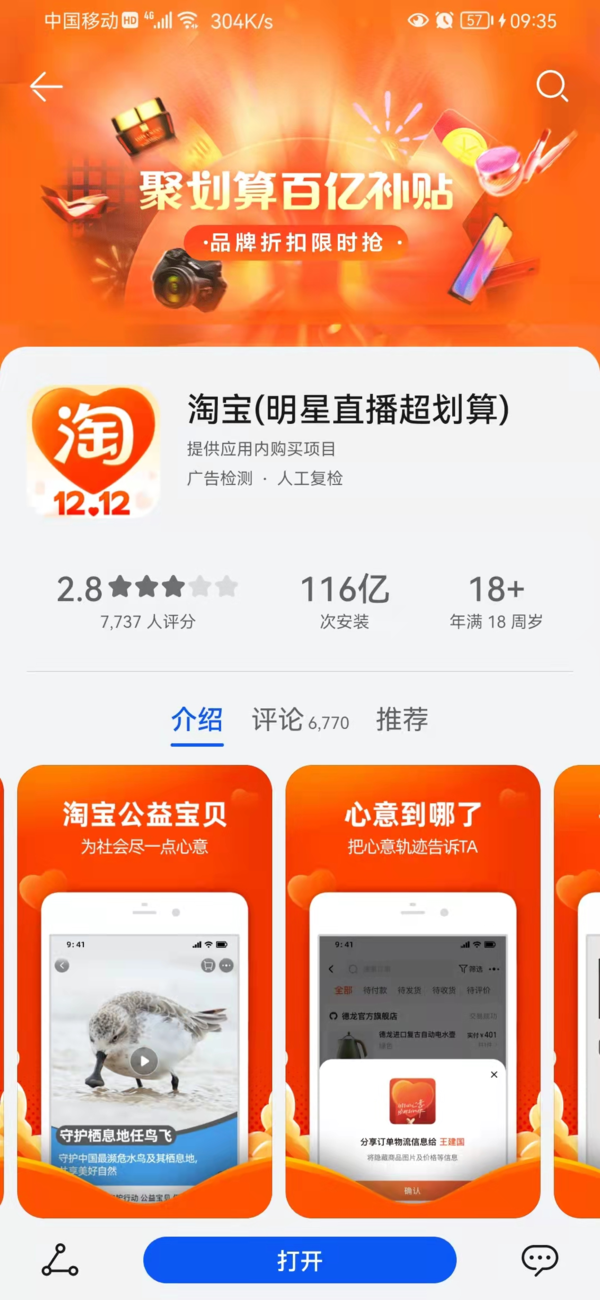600x1300 pixels.
Task: Open the comment bubble icon
Action: pos(540,1260)
